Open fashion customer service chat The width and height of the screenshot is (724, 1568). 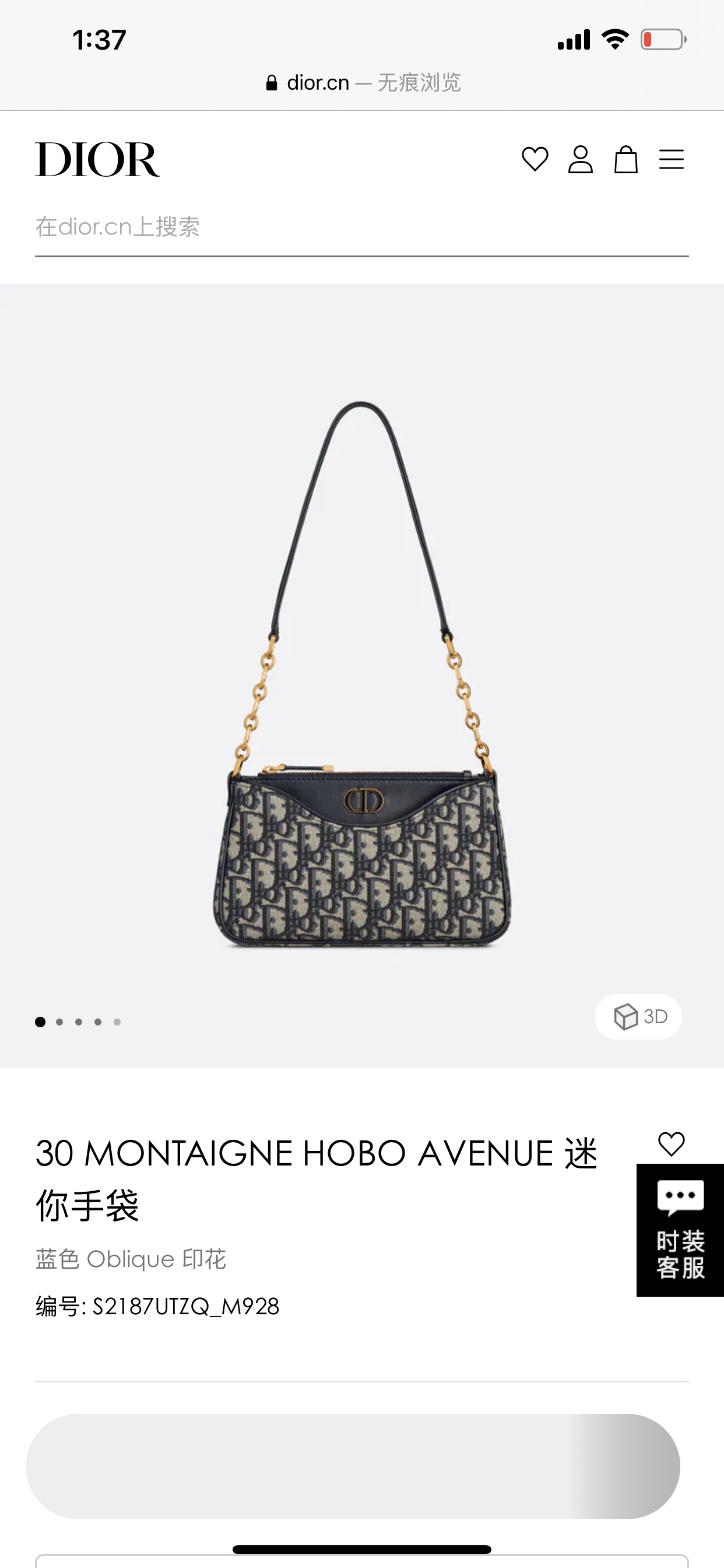680,1230
